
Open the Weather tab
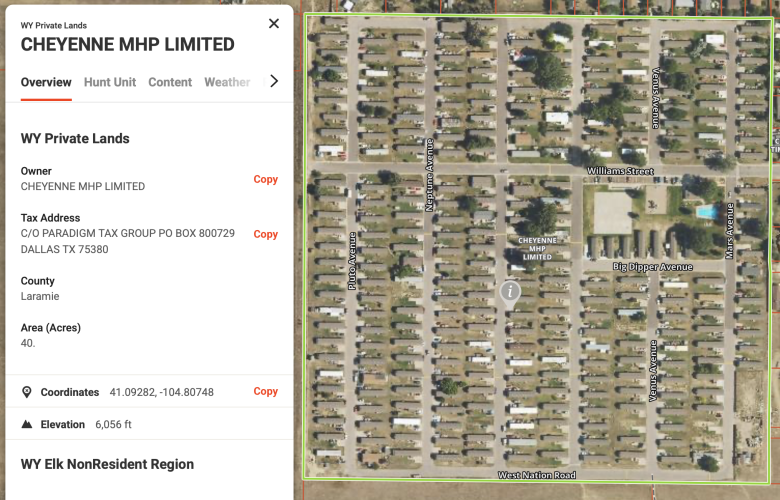227,82
